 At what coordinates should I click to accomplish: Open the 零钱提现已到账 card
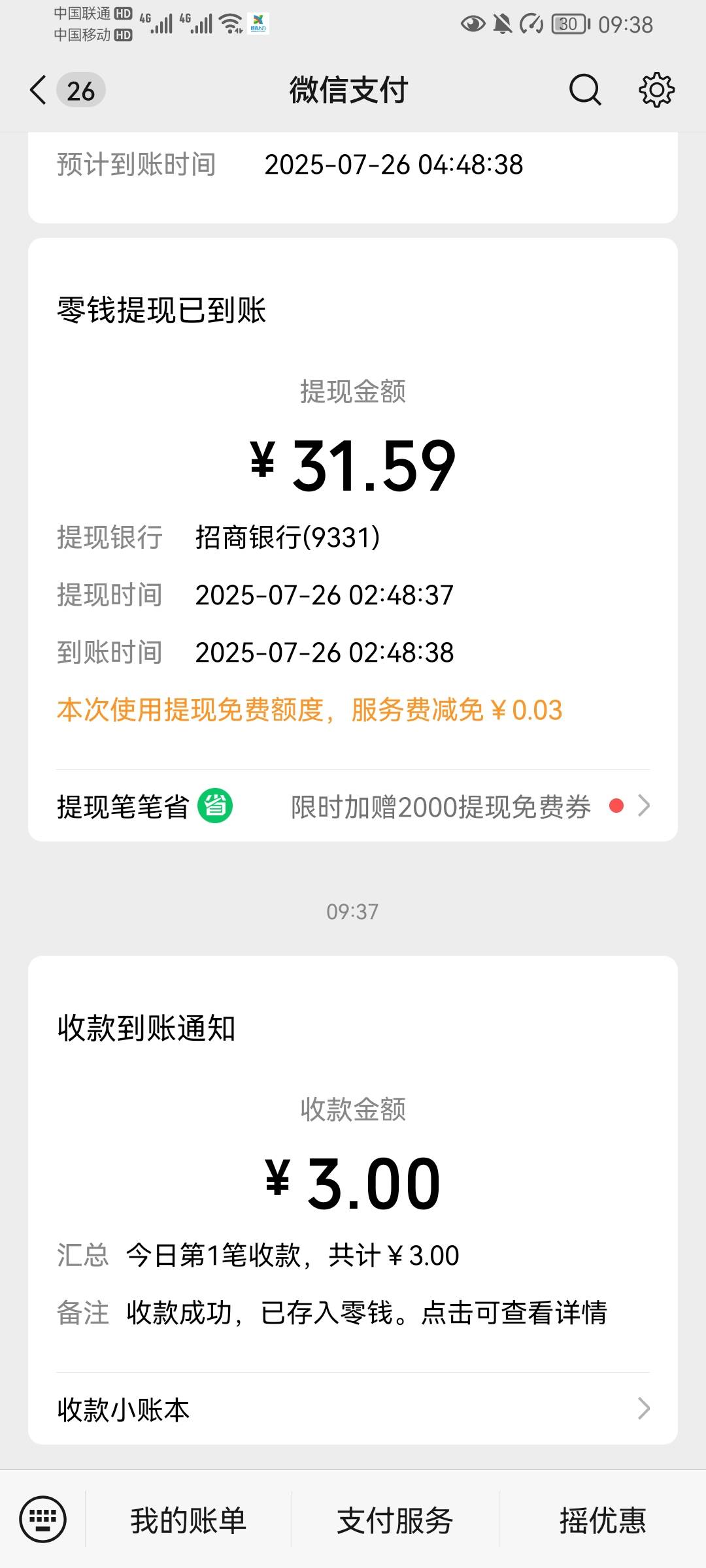[x=353, y=503]
